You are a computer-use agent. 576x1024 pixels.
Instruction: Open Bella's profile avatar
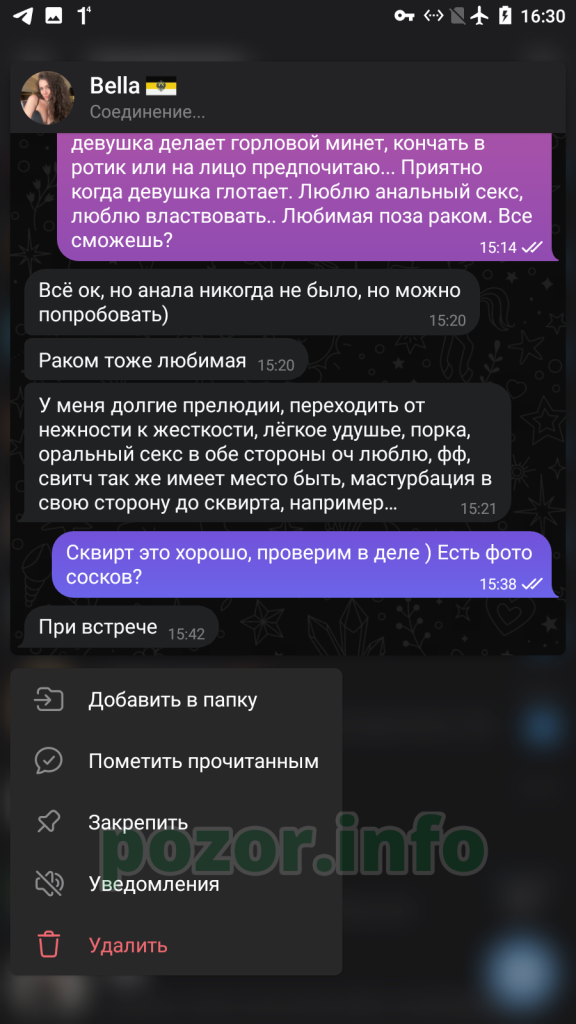pyautogui.click(x=48, y=98)
